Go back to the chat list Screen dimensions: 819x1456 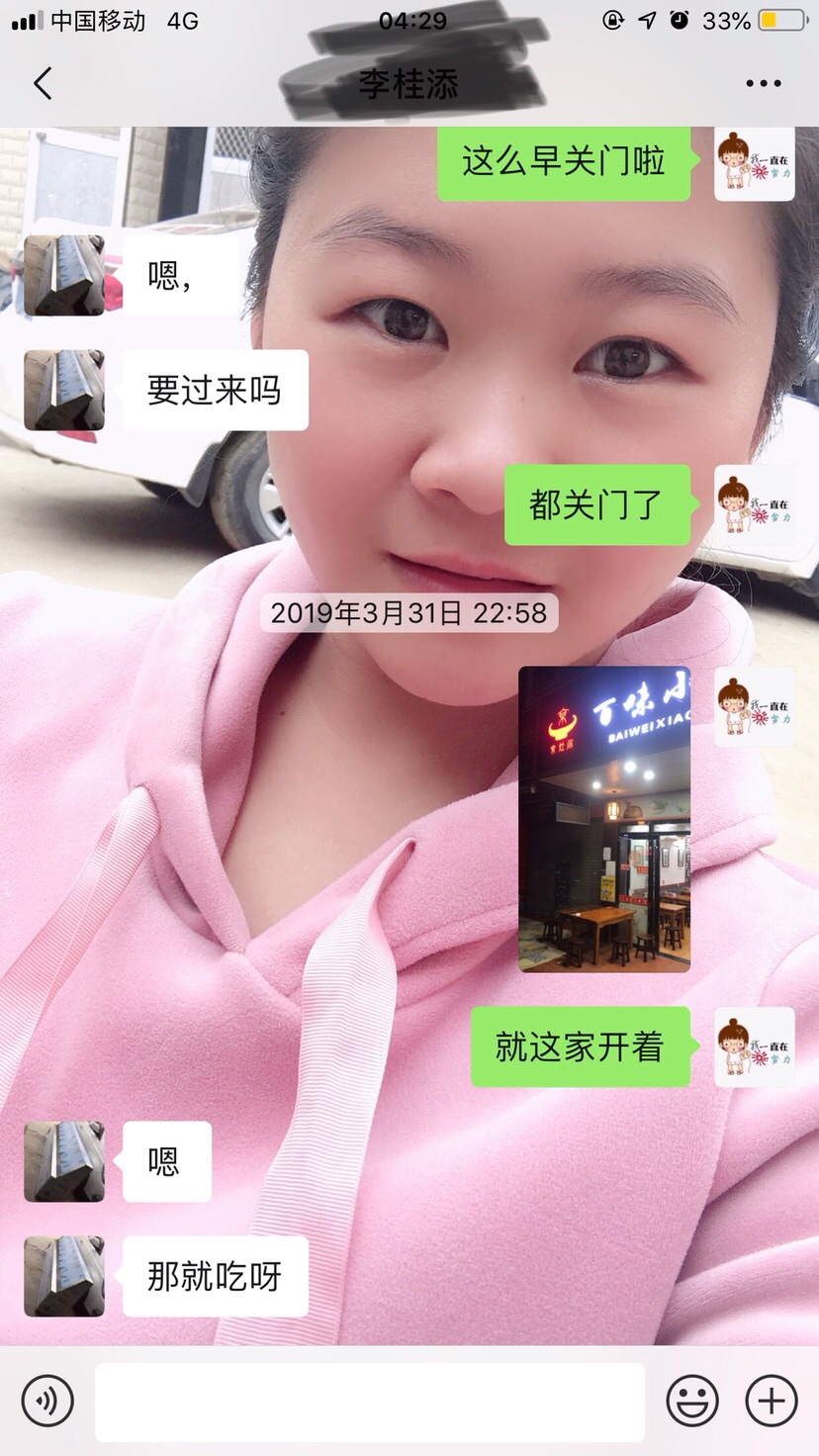coord(43,84)
